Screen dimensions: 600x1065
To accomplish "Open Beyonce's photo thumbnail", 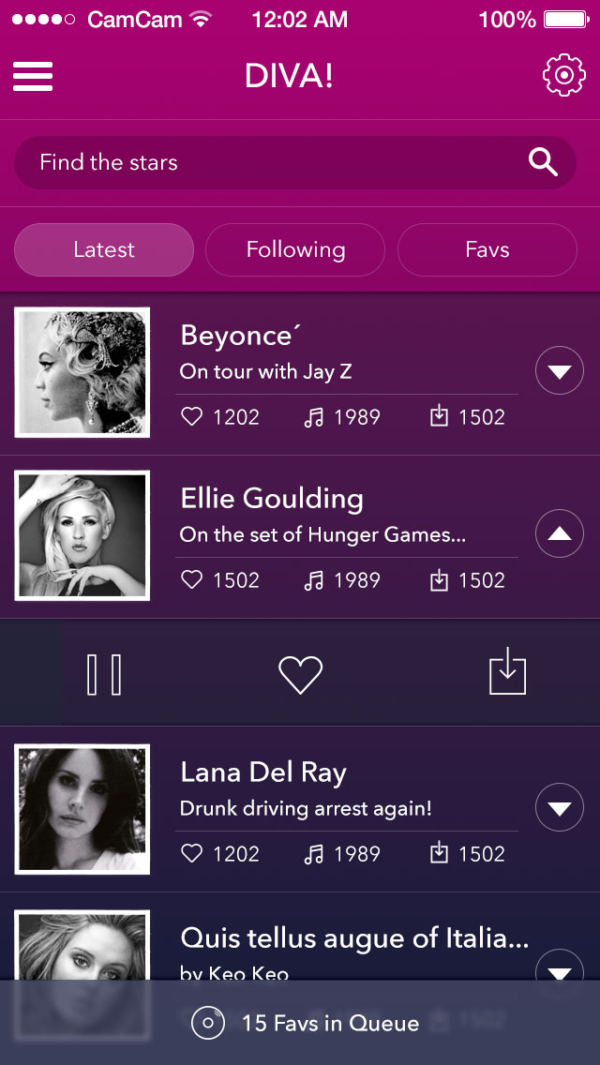I will pos(82,372).
